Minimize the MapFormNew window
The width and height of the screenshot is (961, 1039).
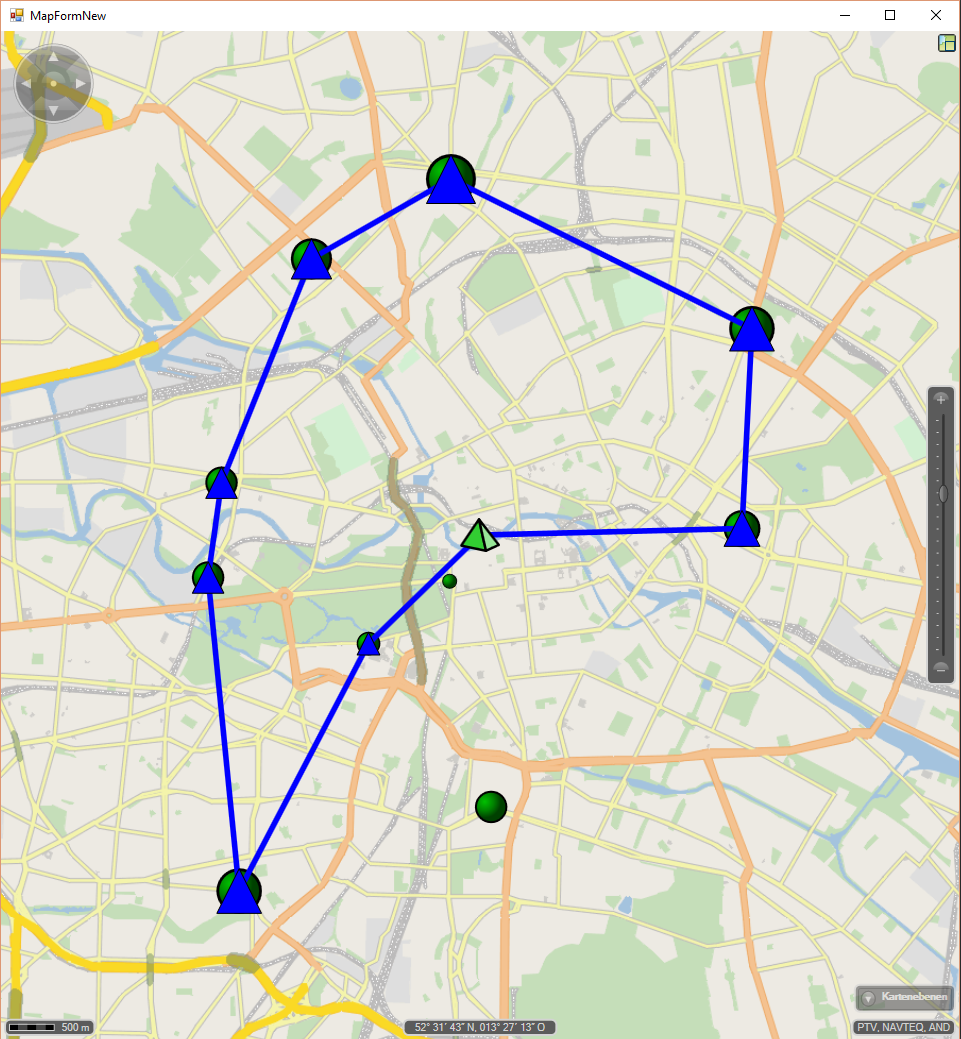(845, 15)
